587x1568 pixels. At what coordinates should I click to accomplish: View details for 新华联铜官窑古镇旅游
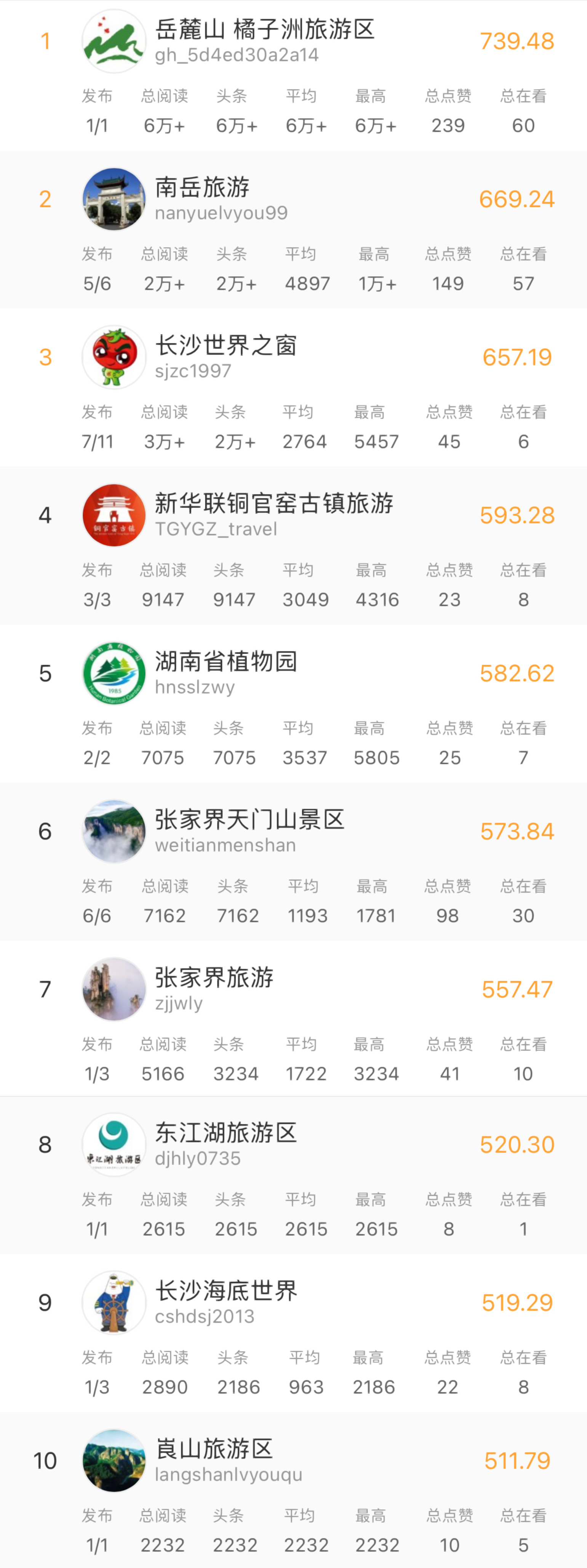(x=274, y=504)
